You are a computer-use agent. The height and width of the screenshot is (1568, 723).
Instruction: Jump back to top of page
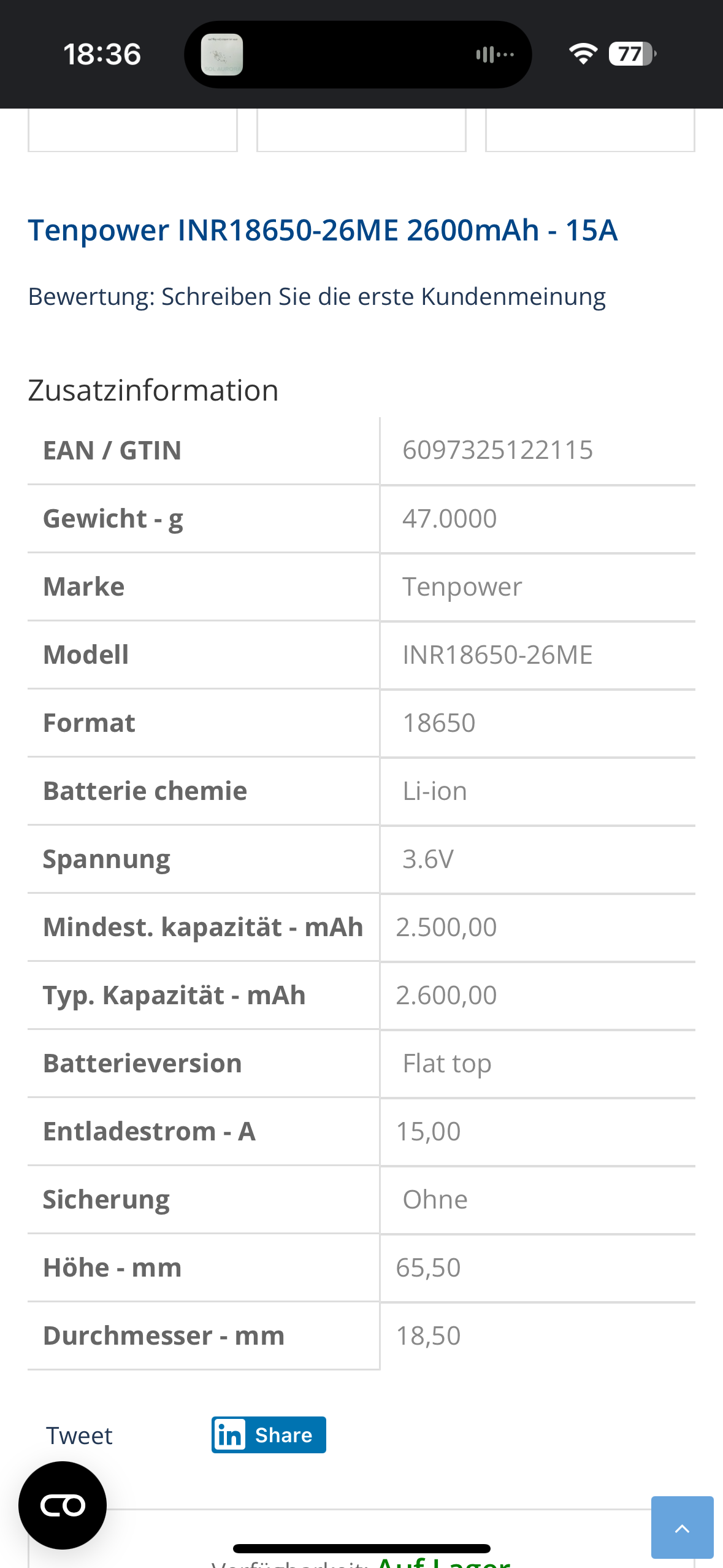click(x=682, y=1527)
